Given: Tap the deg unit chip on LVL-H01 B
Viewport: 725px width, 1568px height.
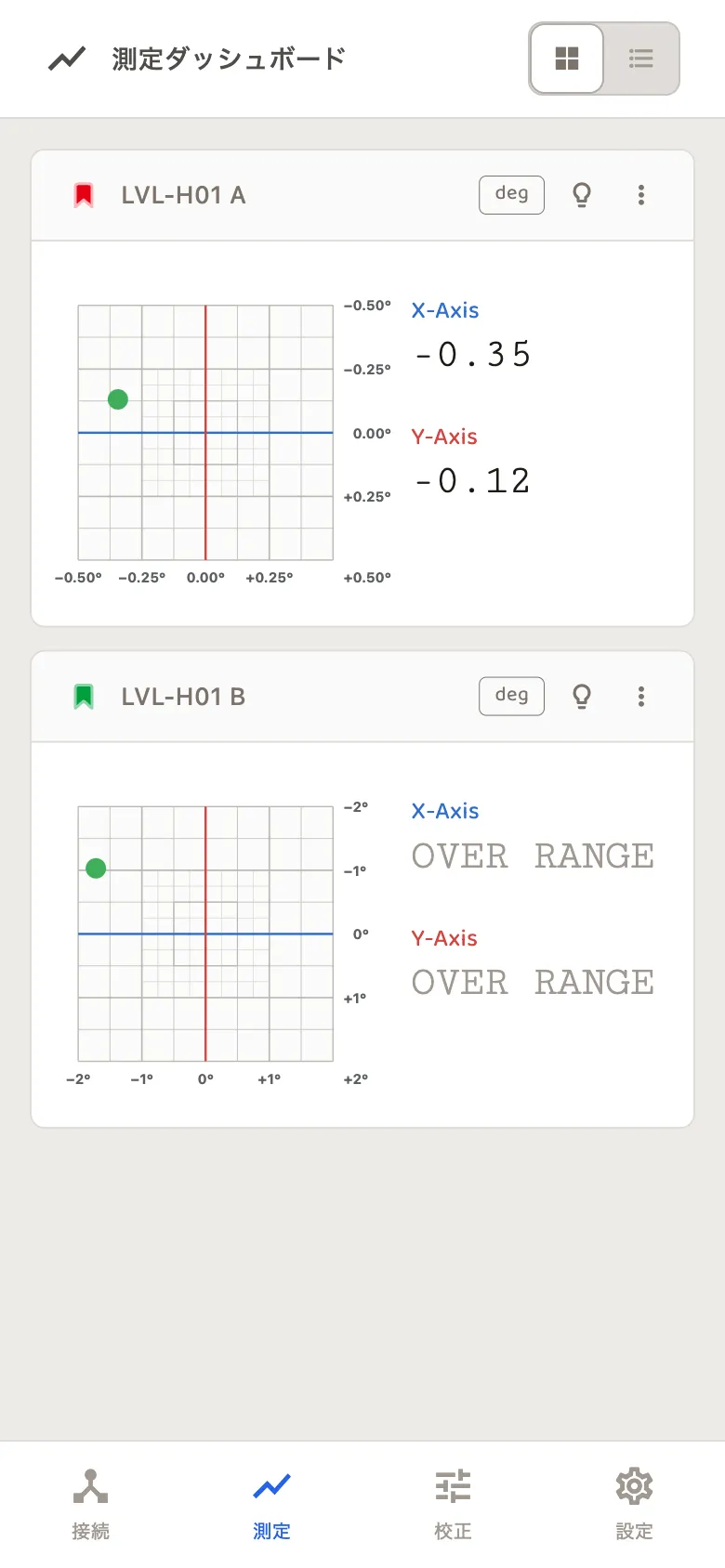Looking at the screenshot, I should tap(511, 696).
